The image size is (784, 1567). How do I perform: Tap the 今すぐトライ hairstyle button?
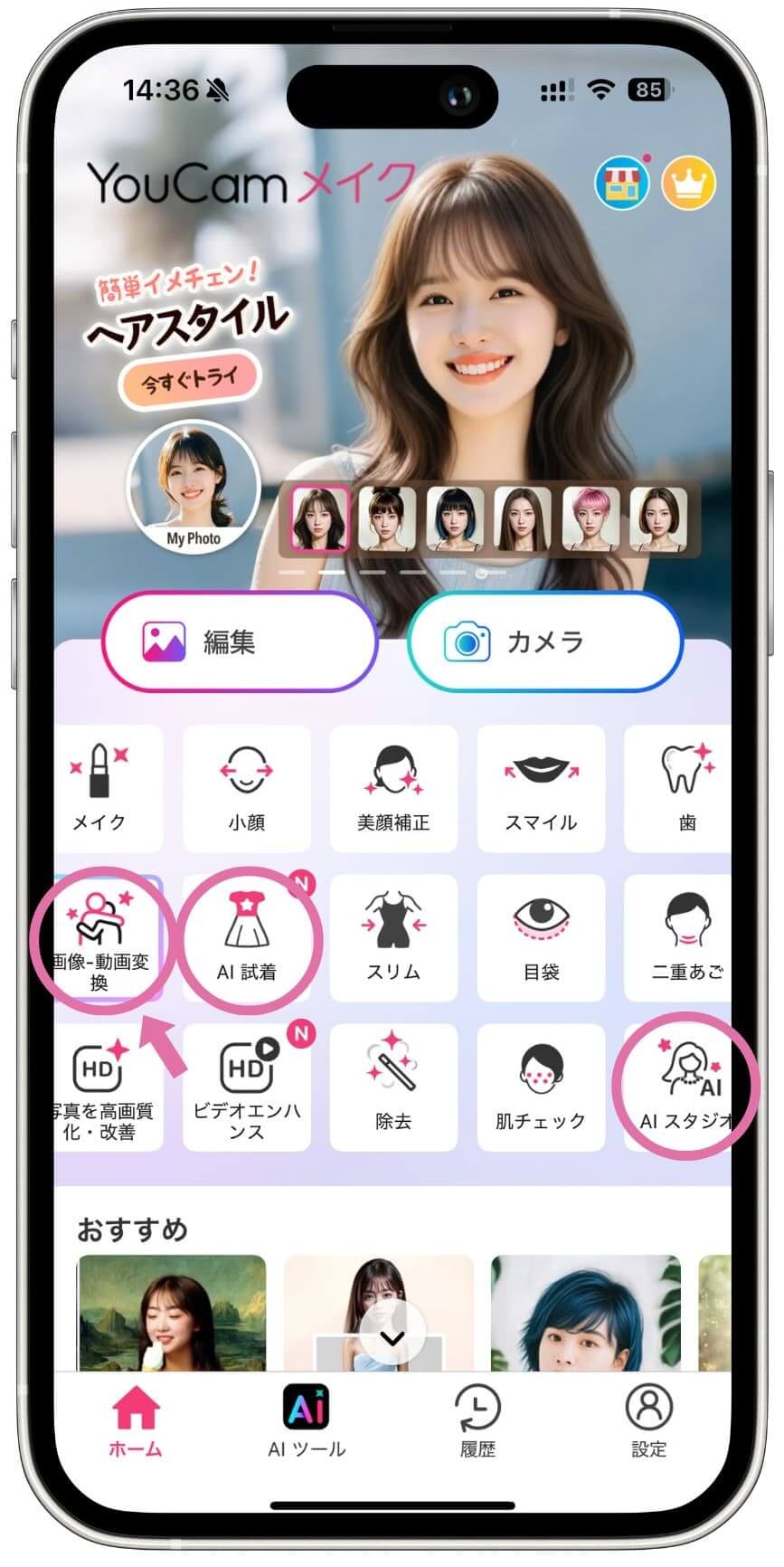(190, 380)
